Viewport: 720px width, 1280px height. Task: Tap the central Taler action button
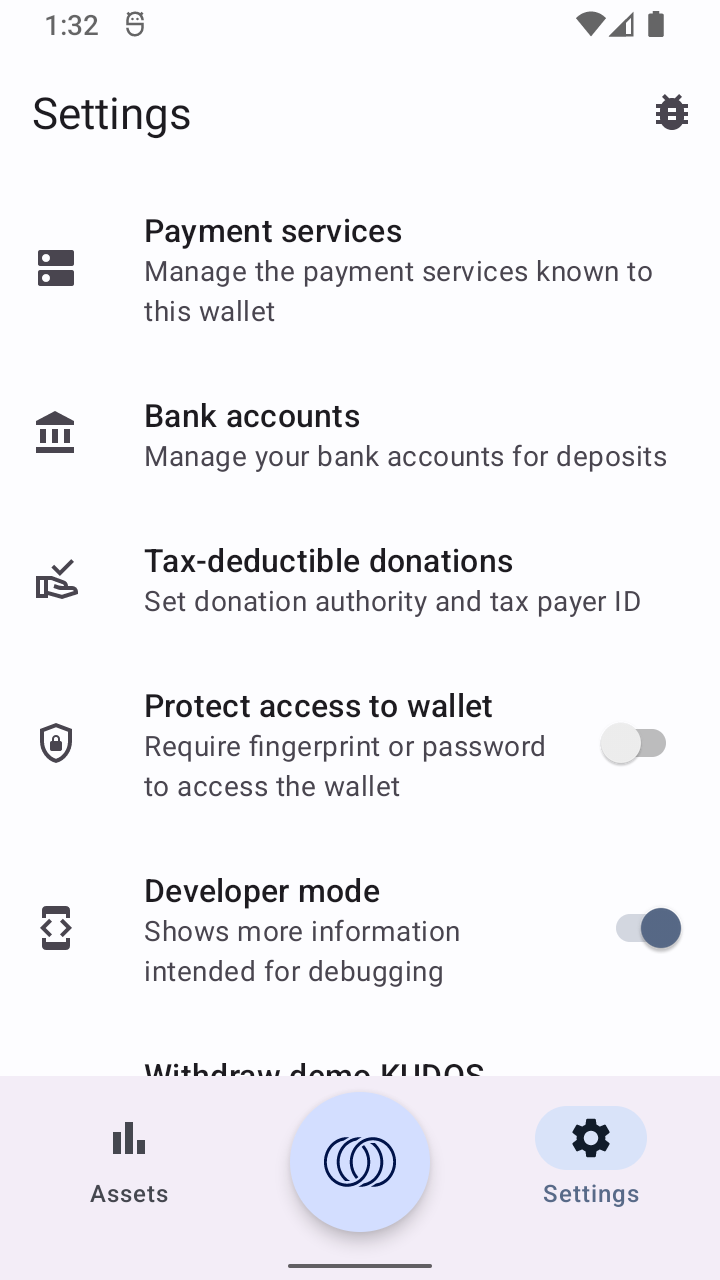360,1162
